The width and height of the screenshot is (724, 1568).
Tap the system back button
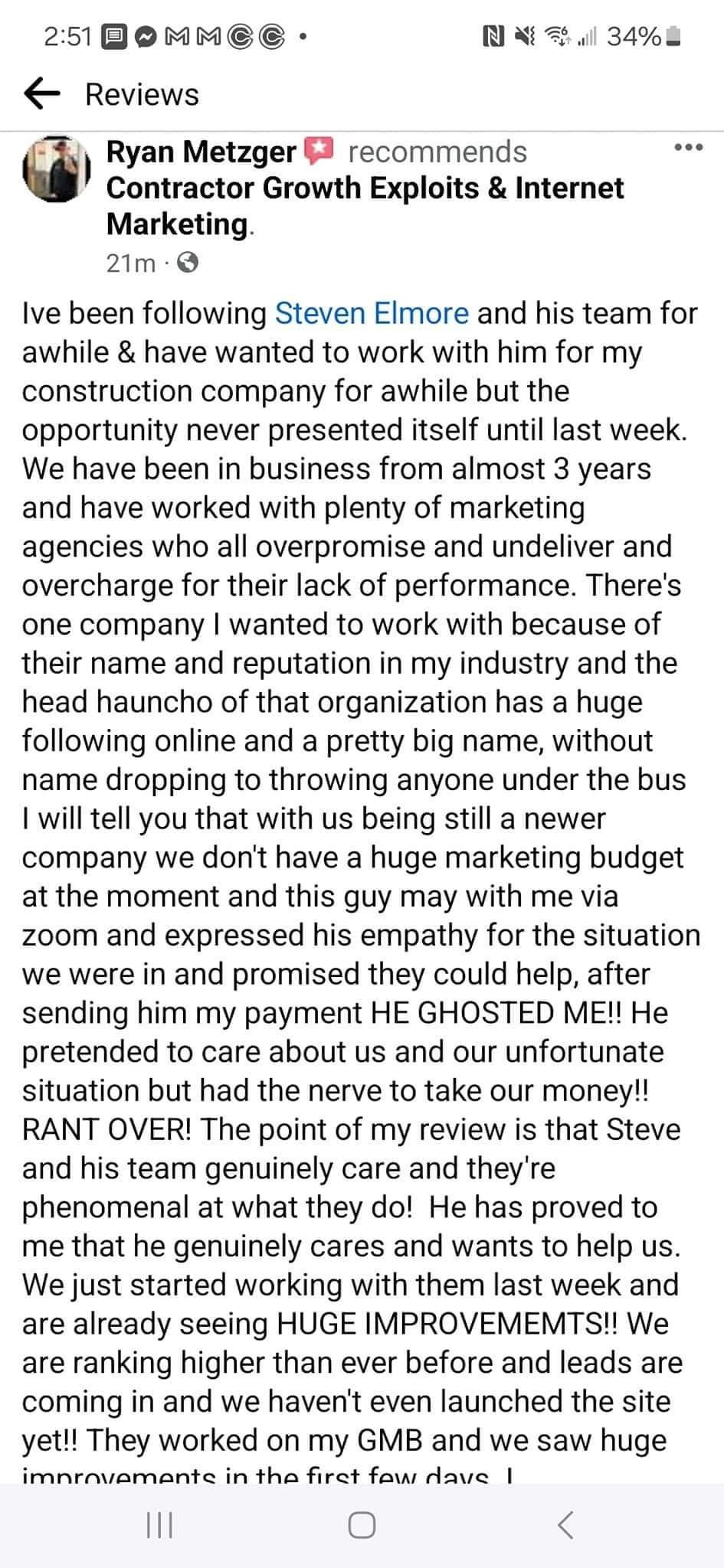pos(565,1524)
